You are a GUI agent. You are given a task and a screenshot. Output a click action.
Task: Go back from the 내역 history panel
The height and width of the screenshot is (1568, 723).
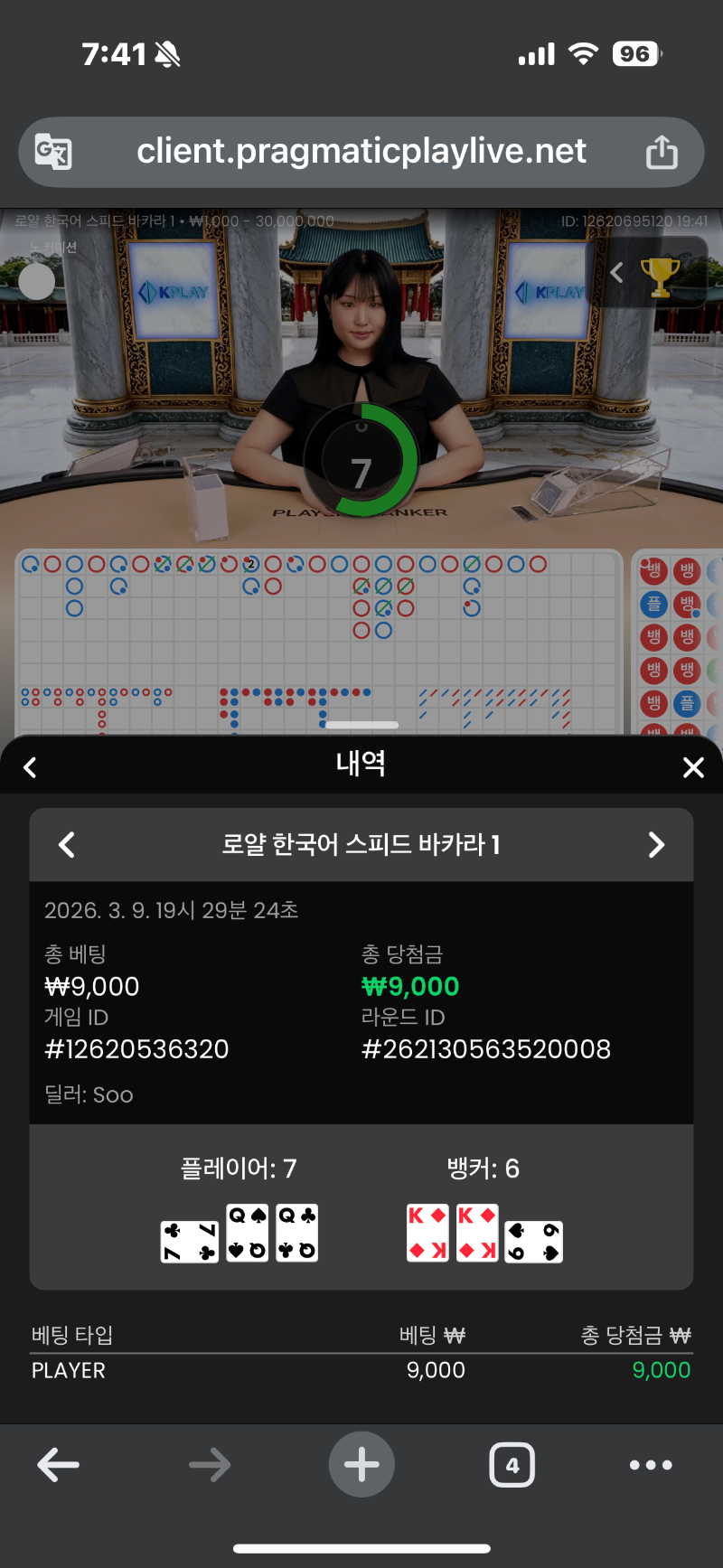(30, 767)
